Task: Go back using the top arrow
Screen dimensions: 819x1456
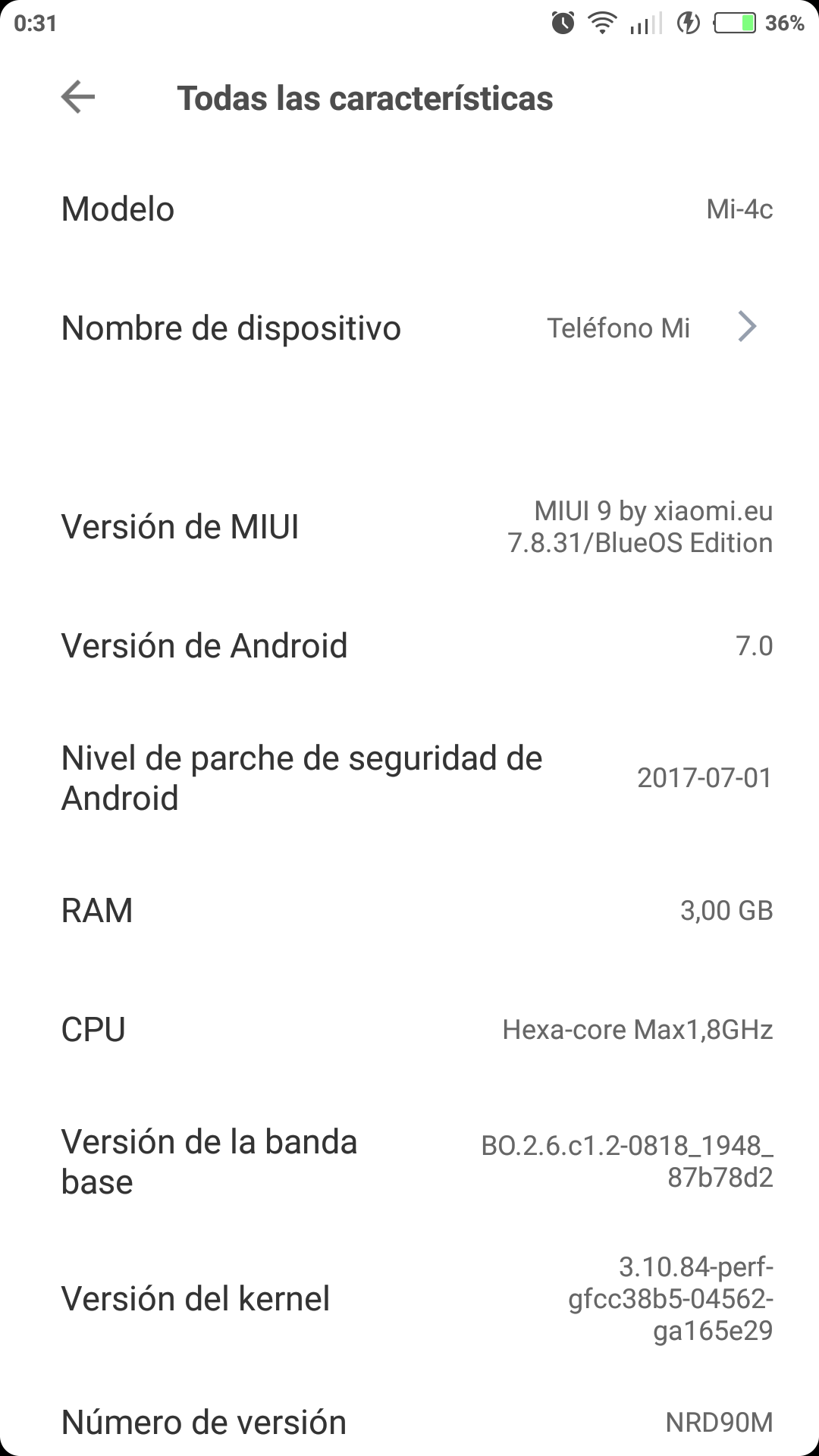Action: coord(78,98)
